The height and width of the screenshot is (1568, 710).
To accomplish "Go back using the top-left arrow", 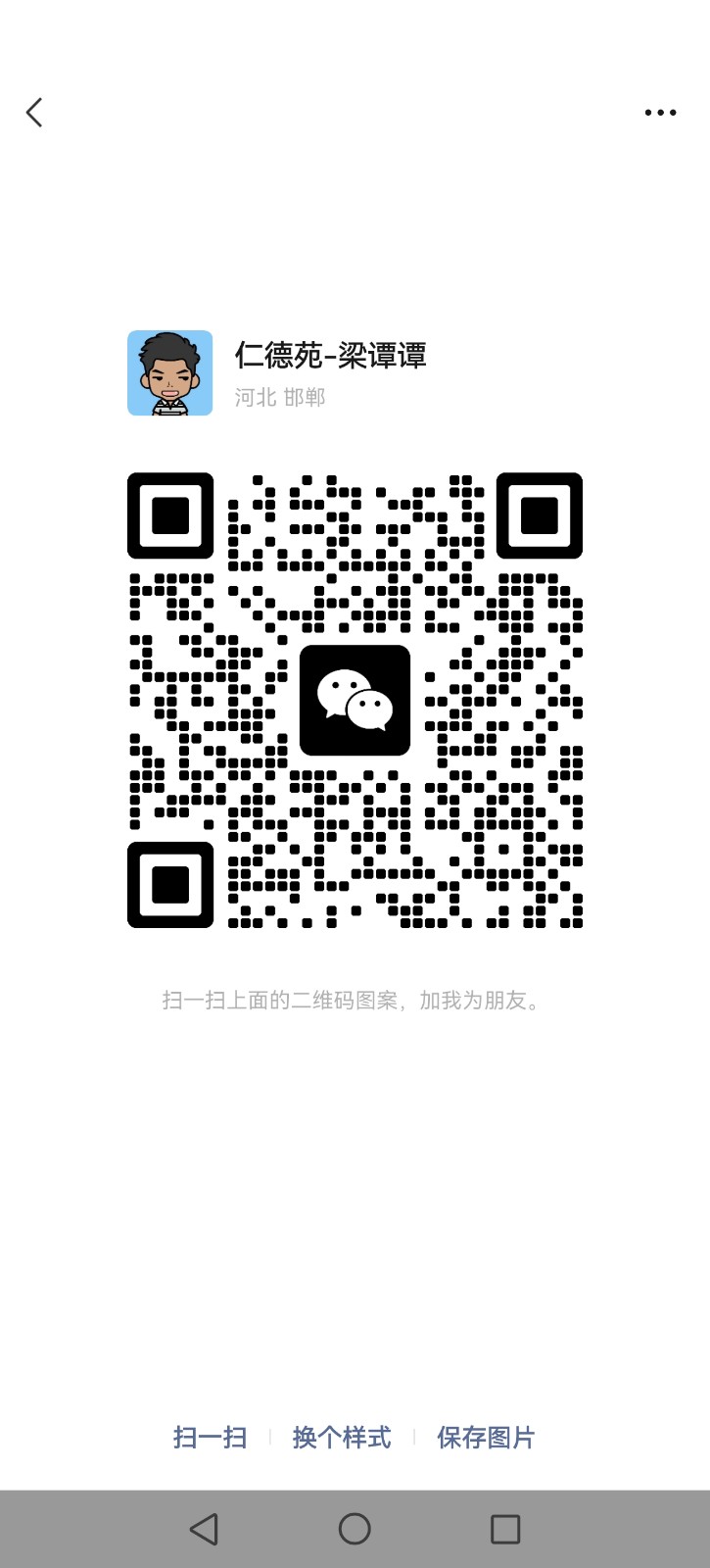I will click(35, 113).
